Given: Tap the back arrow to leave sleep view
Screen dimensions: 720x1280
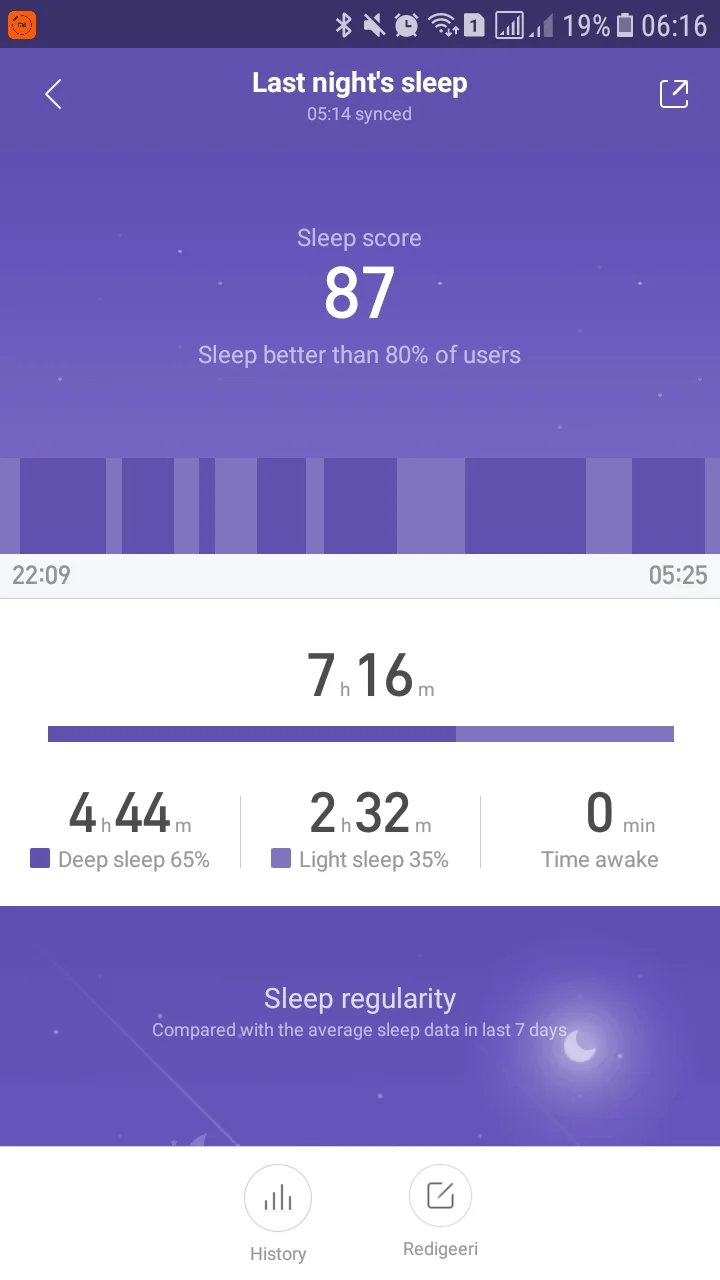Looking at the screenshot, I should pos(52,93).
